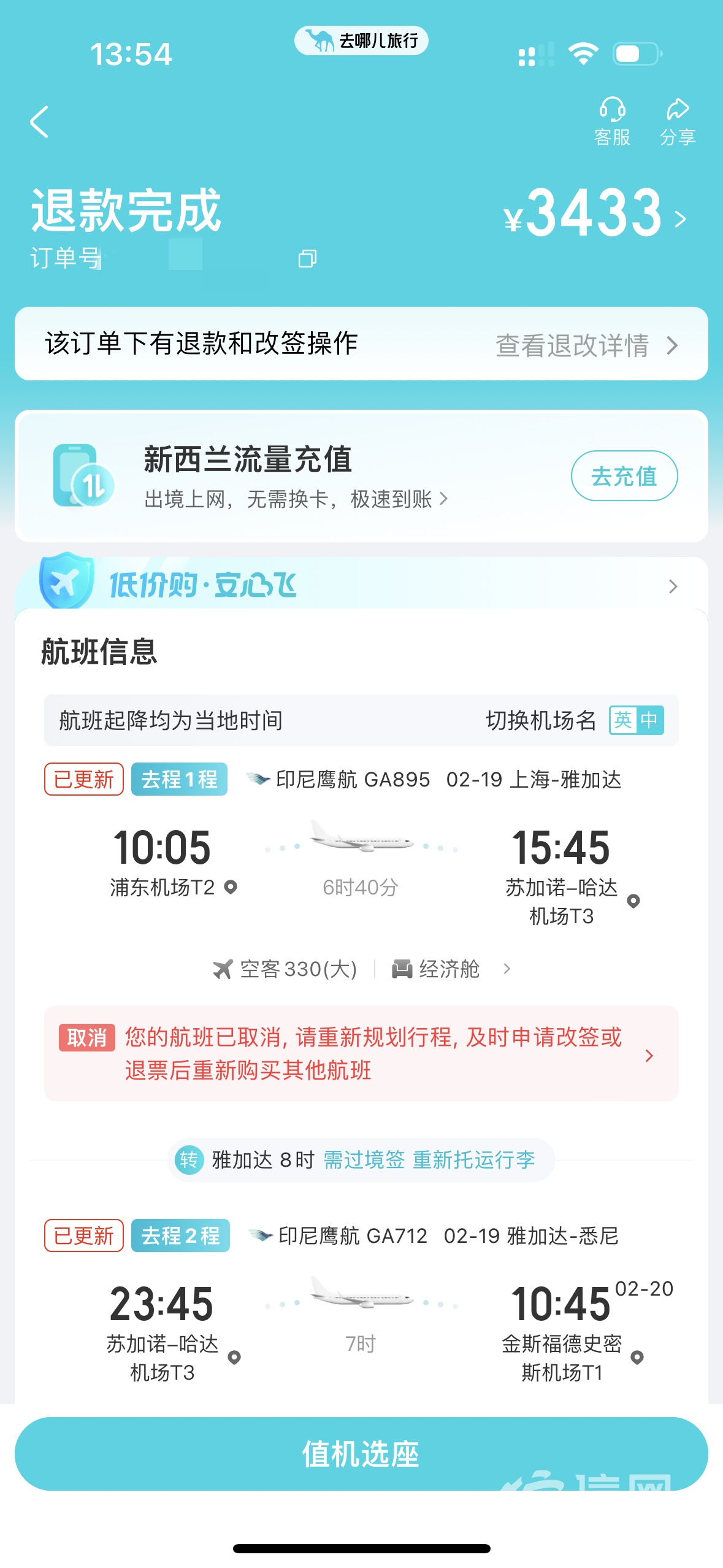Open the ¥3433 price details
Screen dimensions: 723x1568
pos(595,213)
